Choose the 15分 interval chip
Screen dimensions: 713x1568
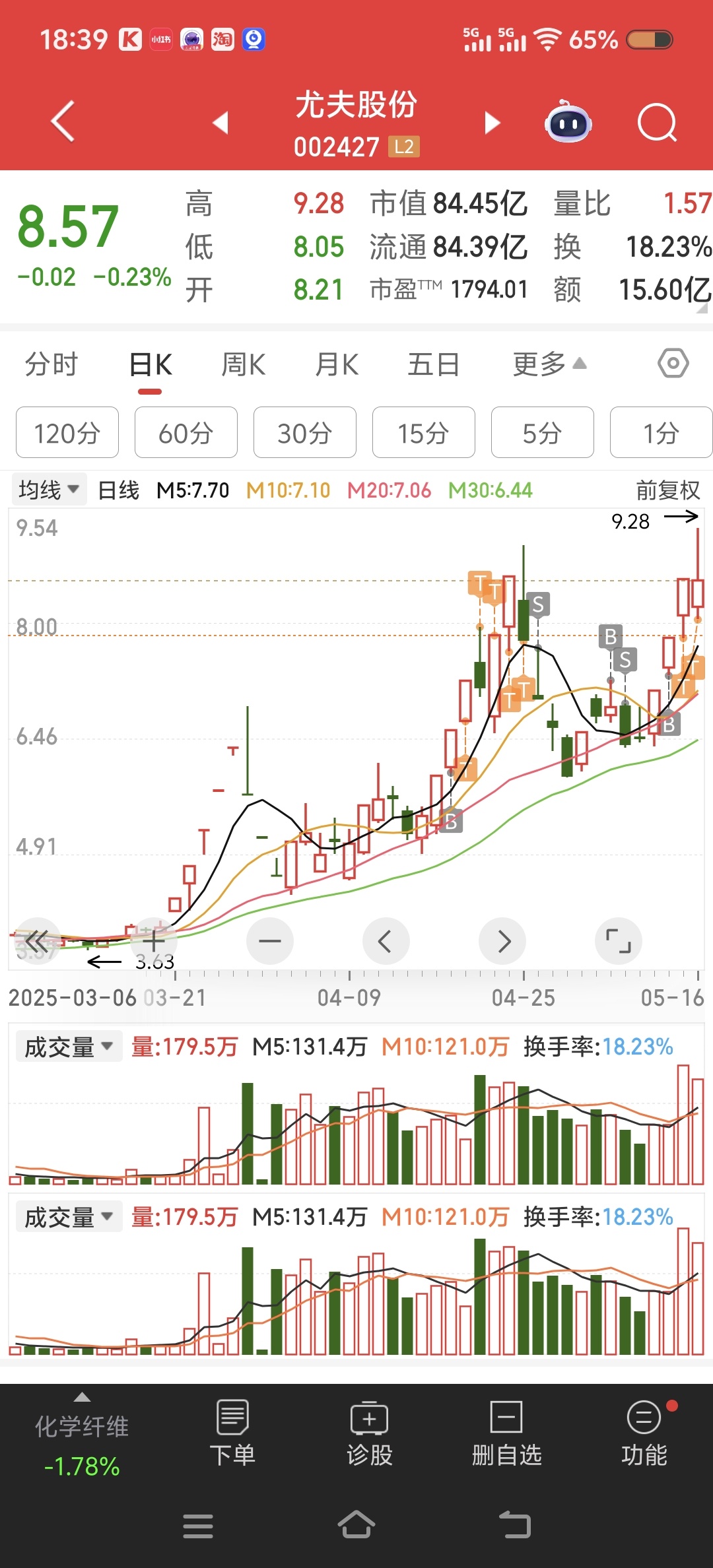423,433
